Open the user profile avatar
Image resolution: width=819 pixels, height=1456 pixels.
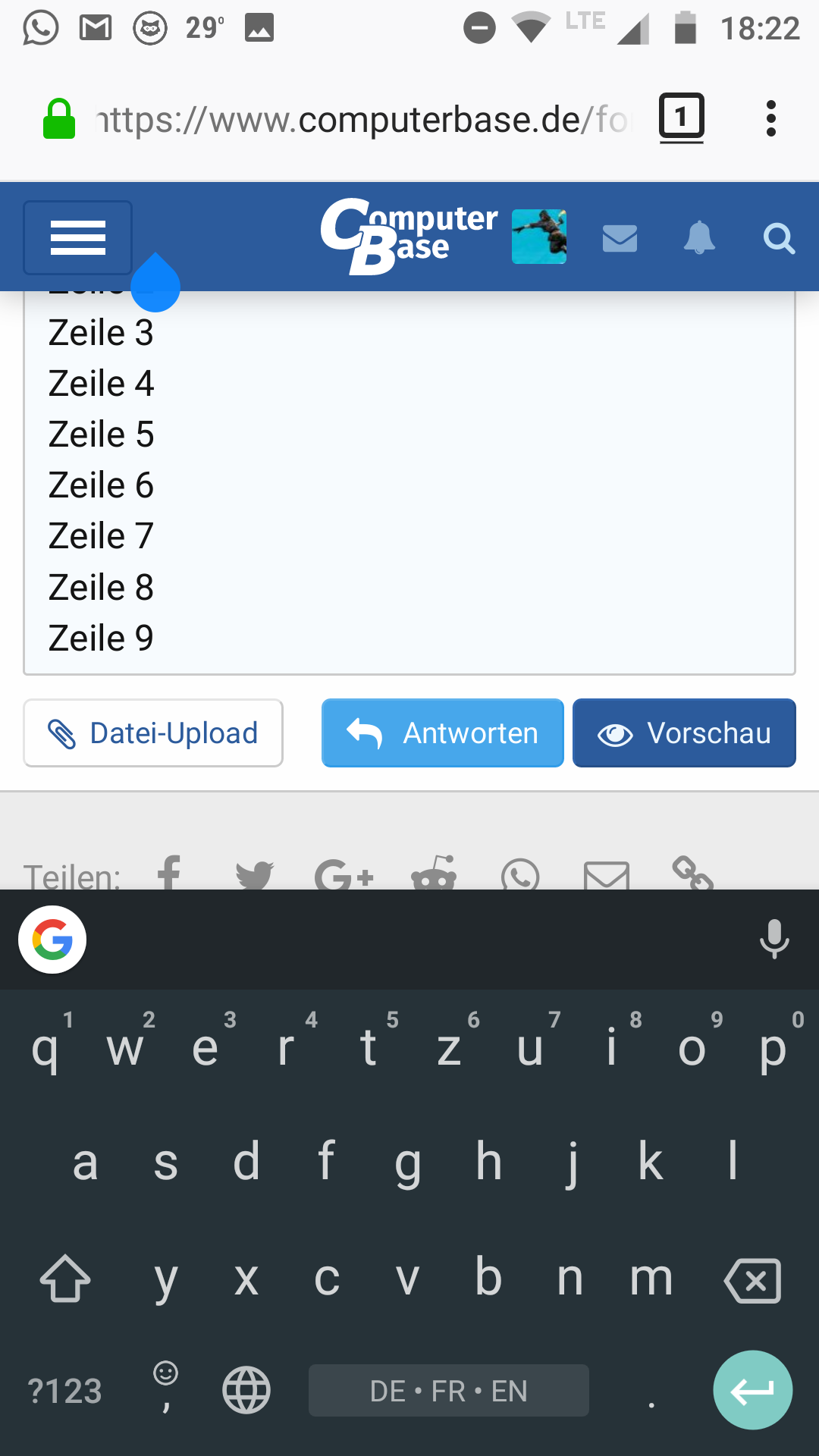(538, 237)
